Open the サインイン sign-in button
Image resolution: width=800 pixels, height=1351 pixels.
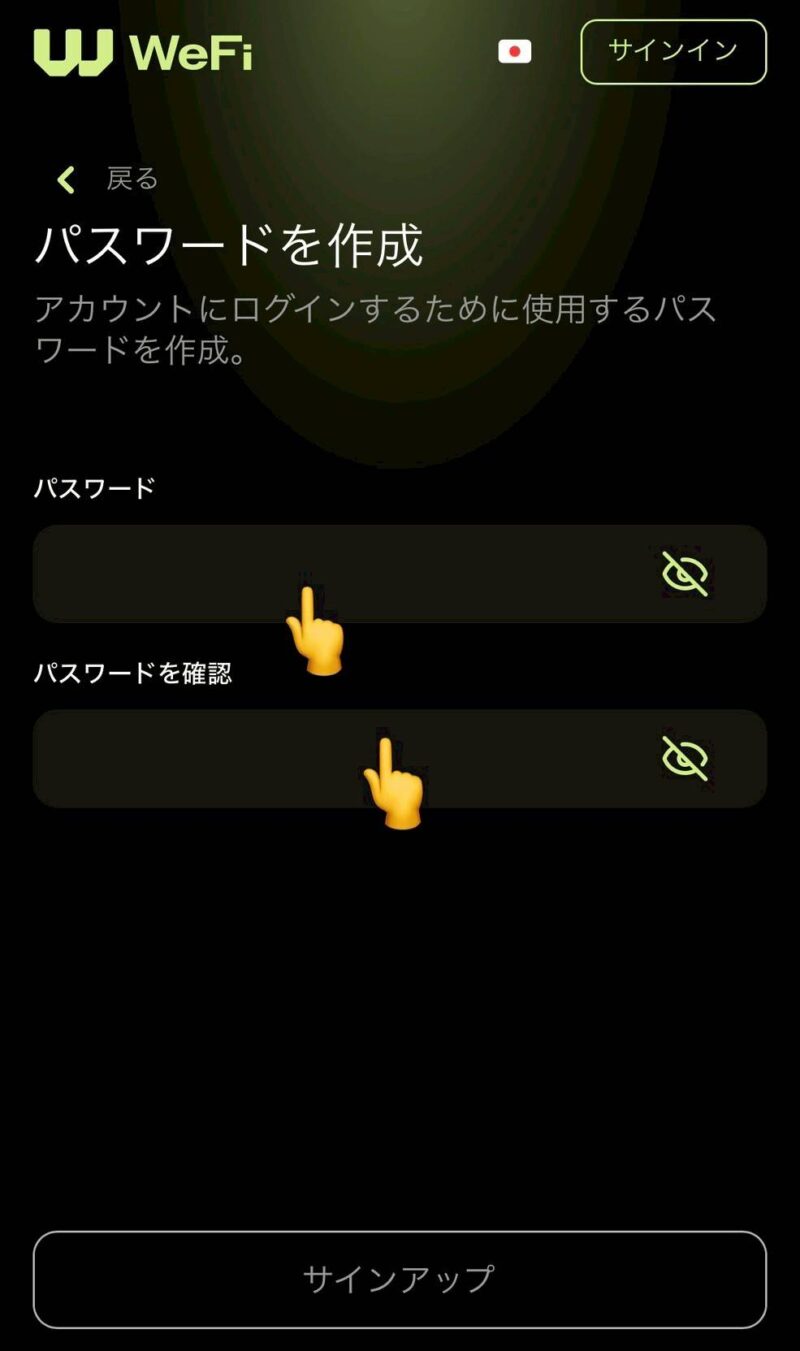[673, 52]
